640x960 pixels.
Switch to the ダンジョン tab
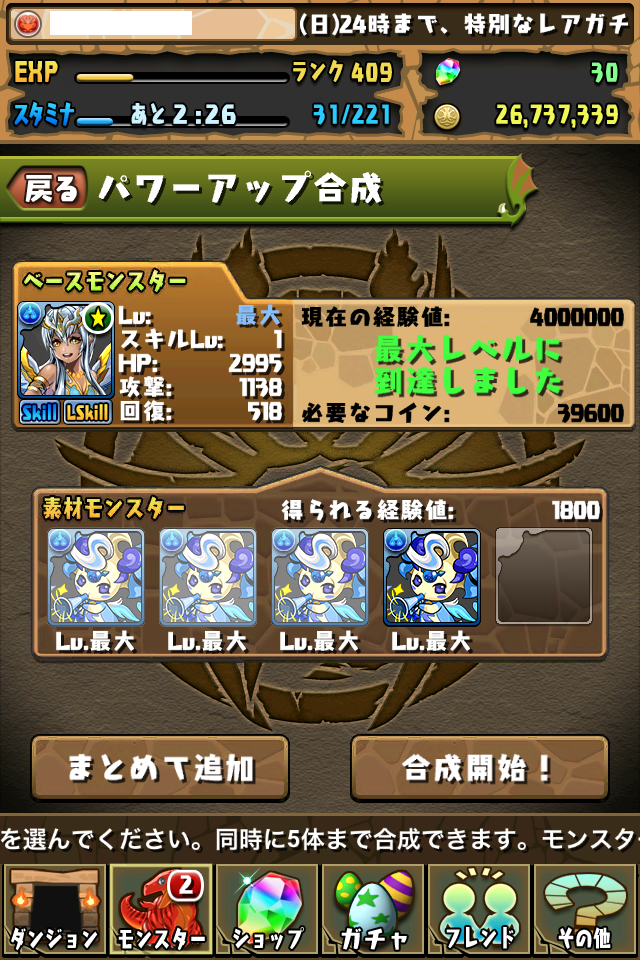point(54,908)
